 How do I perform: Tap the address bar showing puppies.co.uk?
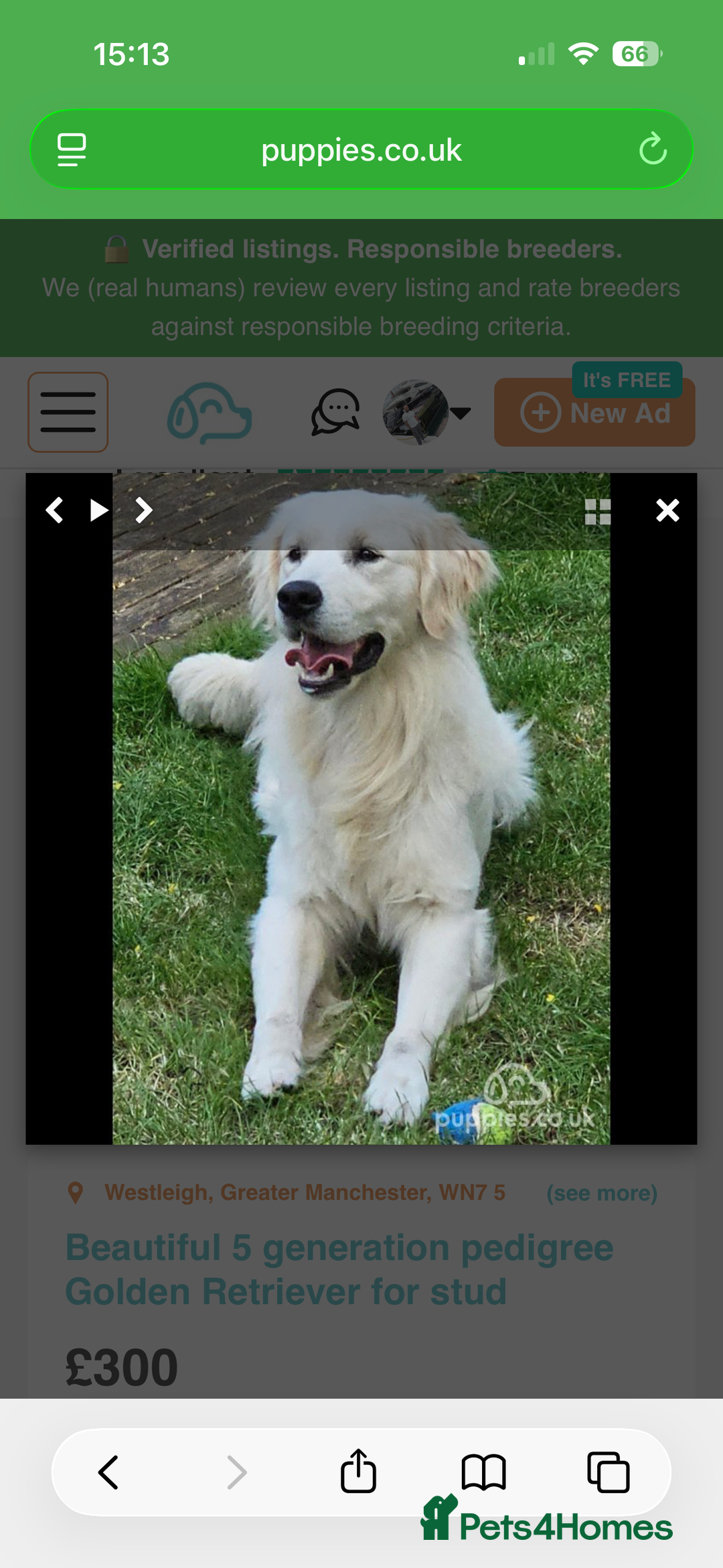click(361, 149)
